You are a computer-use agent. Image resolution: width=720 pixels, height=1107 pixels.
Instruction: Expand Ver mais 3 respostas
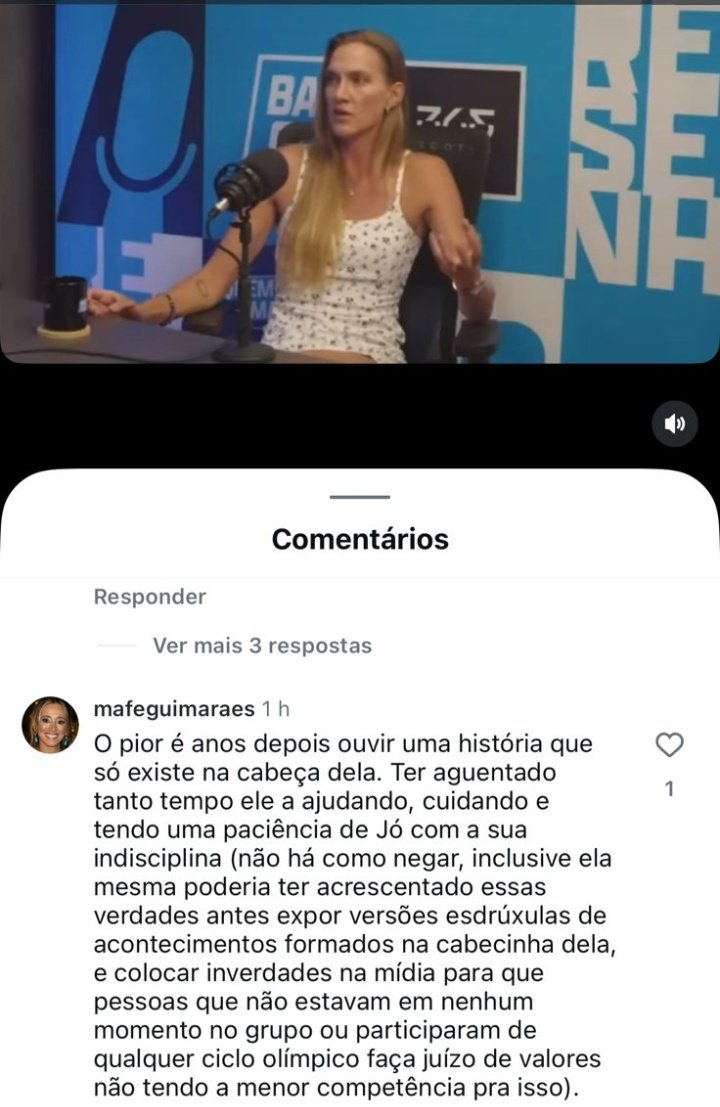click(x=261, y=646)
